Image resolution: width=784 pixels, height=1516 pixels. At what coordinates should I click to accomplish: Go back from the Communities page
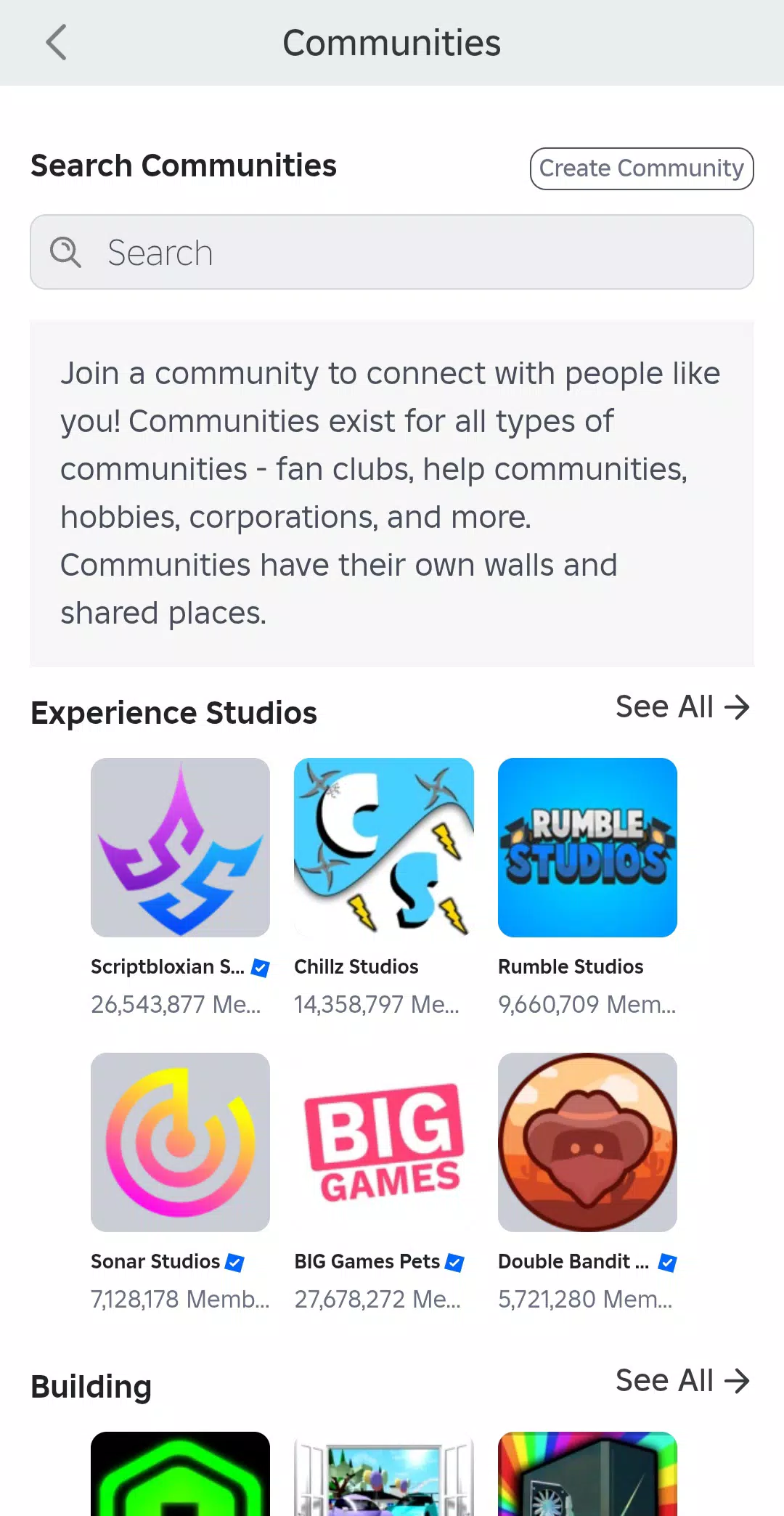tap(57, 43)
